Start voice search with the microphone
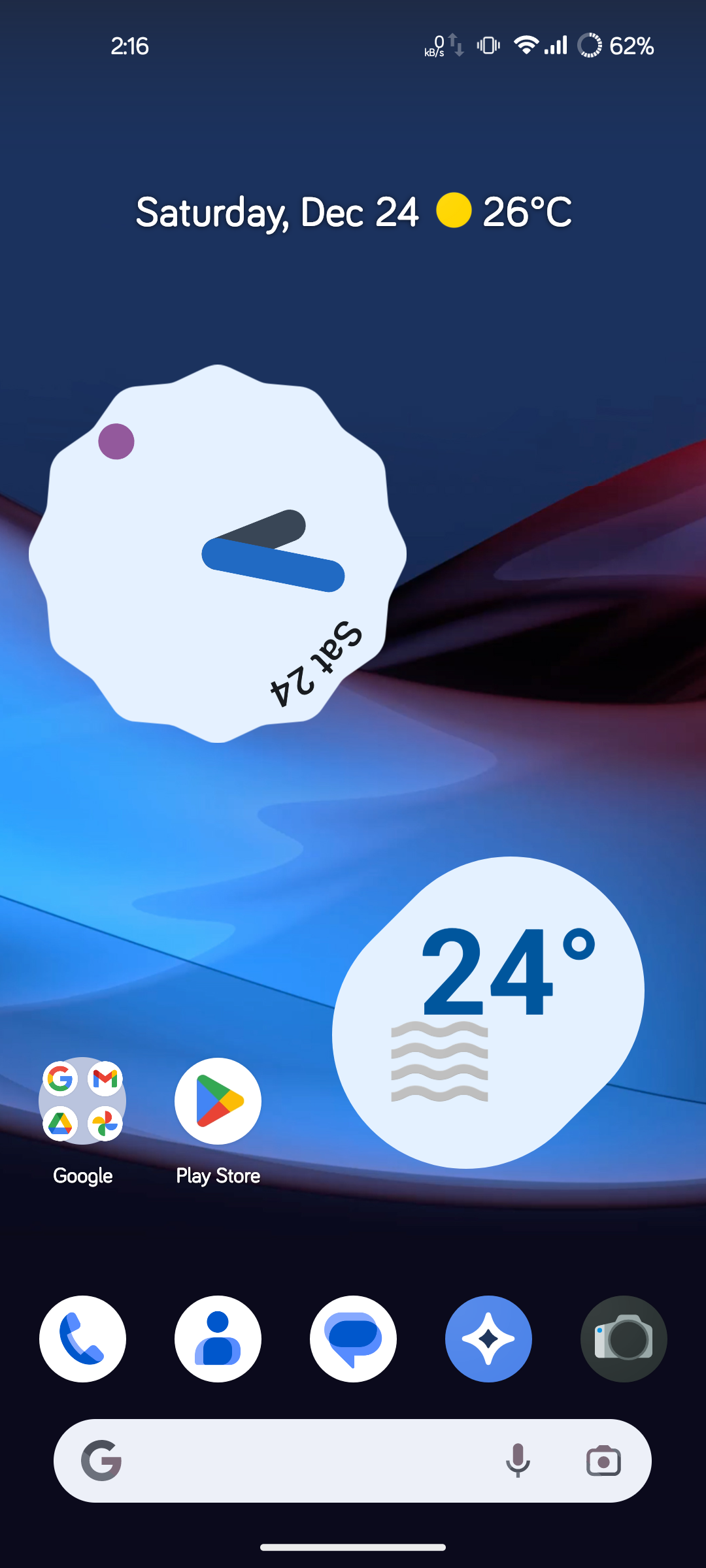The image size is (706, 1568). pyautogui.click(x=518, y=1461)
